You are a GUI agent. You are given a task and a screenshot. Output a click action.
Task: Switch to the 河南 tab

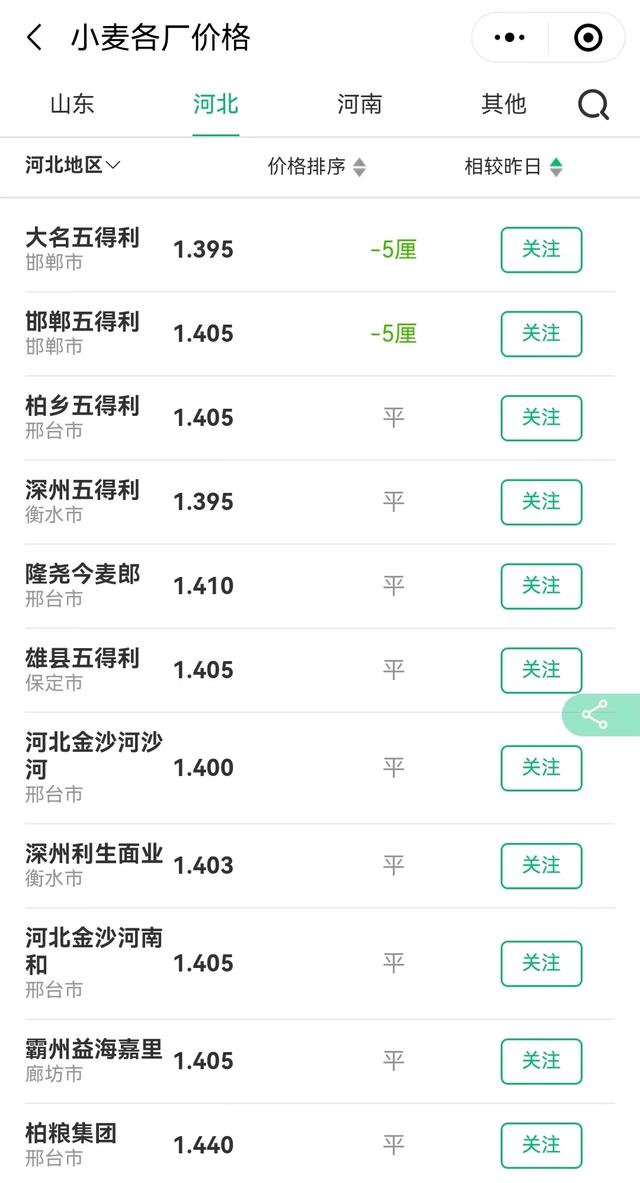pos(359,104)
